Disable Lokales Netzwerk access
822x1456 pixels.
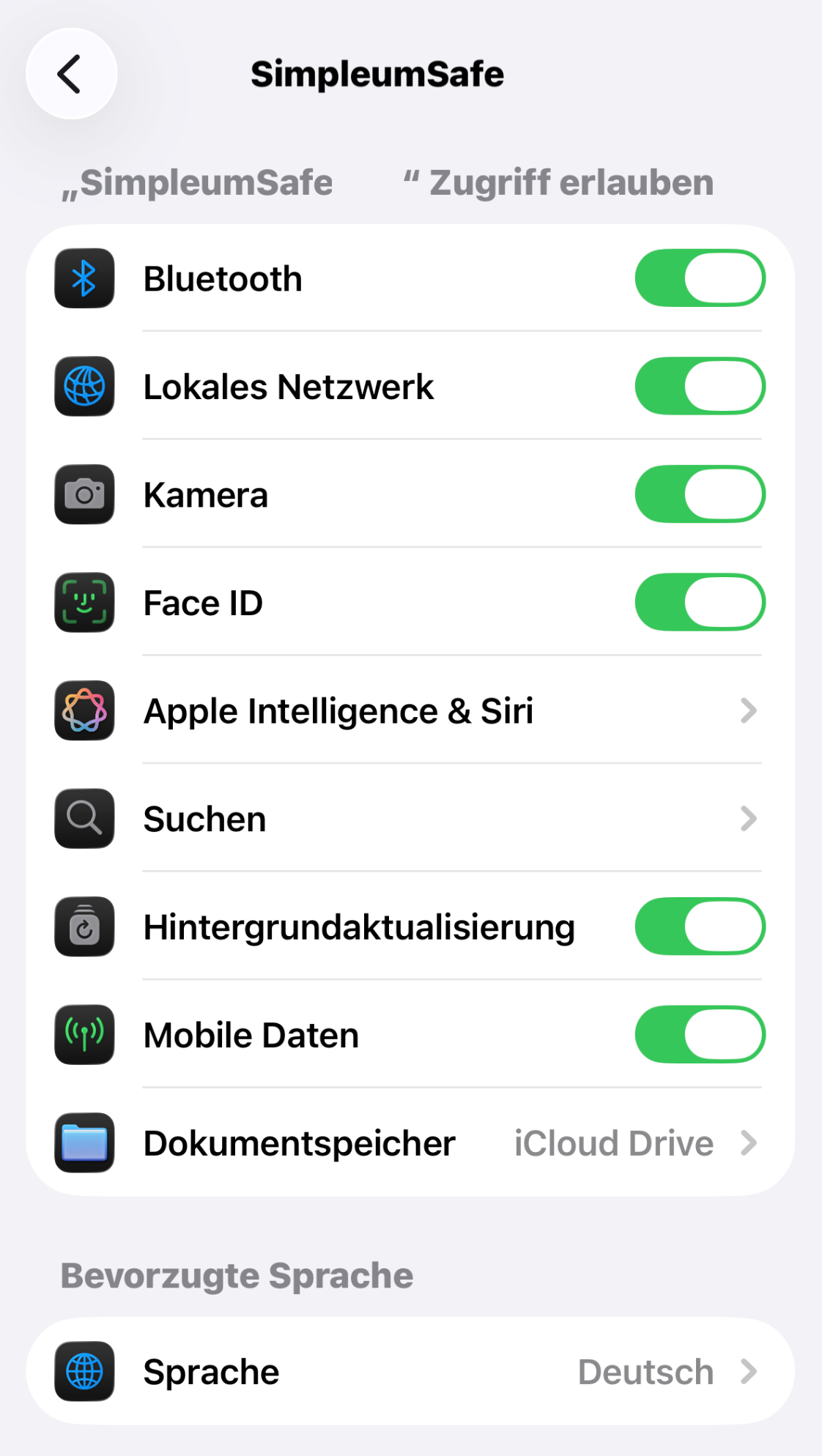point(700,386)
